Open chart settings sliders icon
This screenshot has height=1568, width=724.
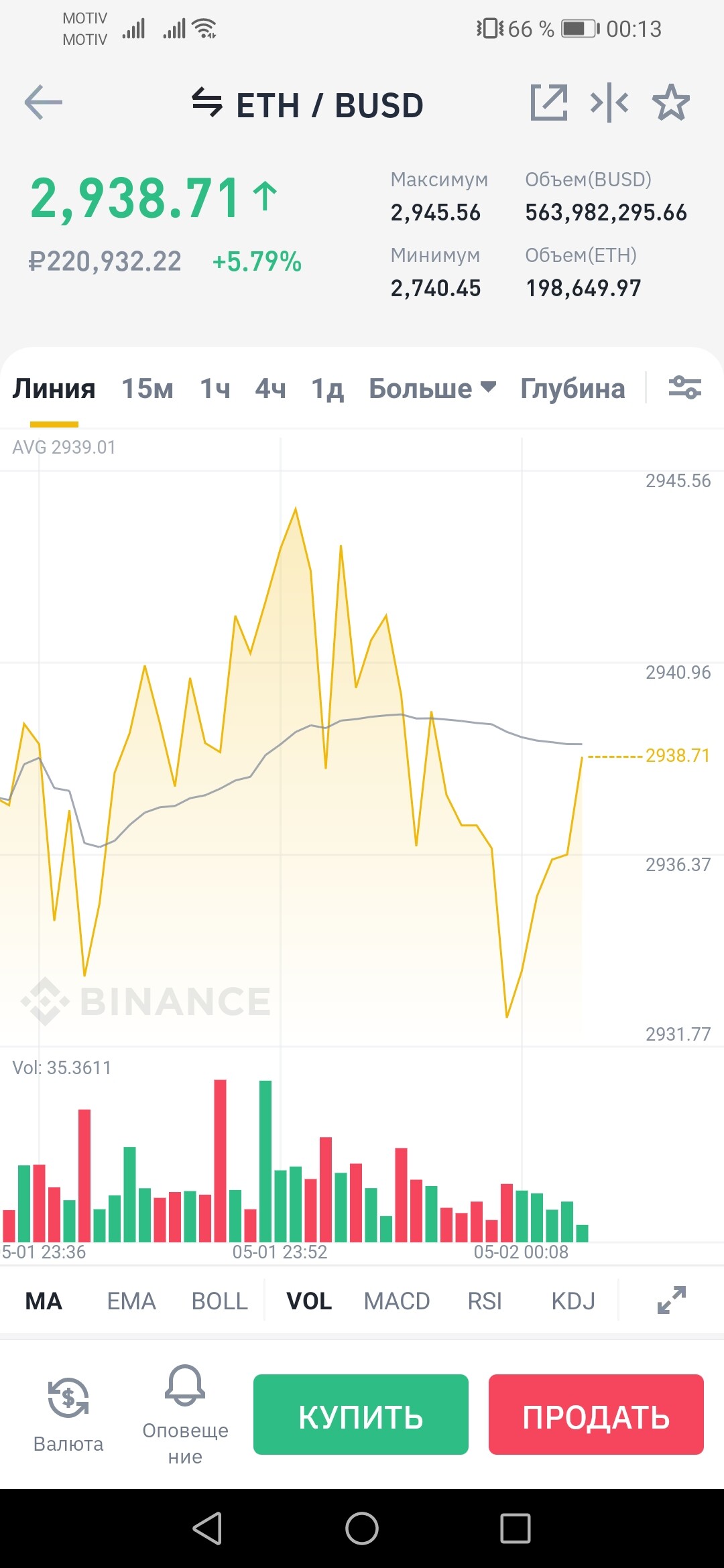pyautogui.click(x=685, y=388)
